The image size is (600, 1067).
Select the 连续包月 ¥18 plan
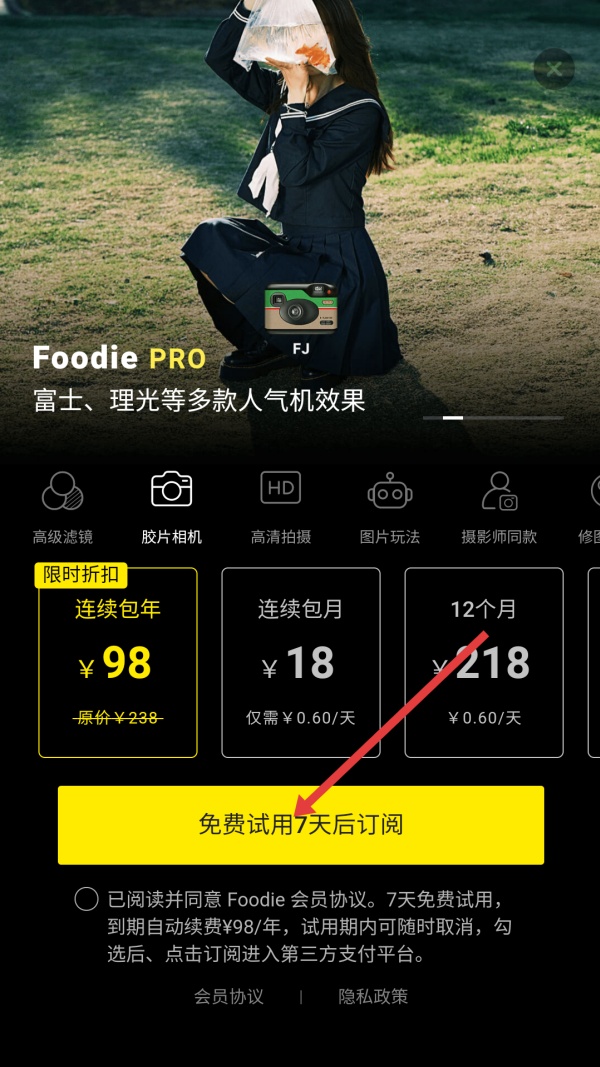pos(300,663)
